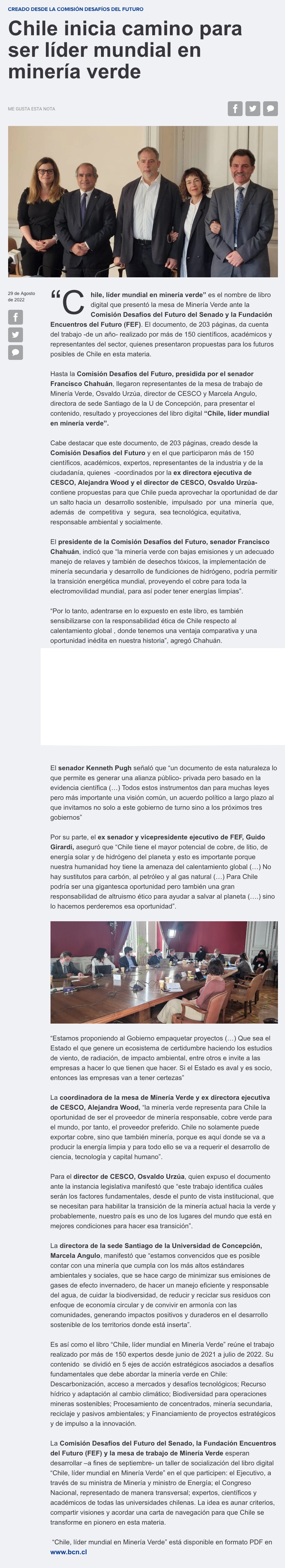The width and height of the screenshot is (285, 1568).
Task: Tap comment bubble in the side column
Action: 16,352
